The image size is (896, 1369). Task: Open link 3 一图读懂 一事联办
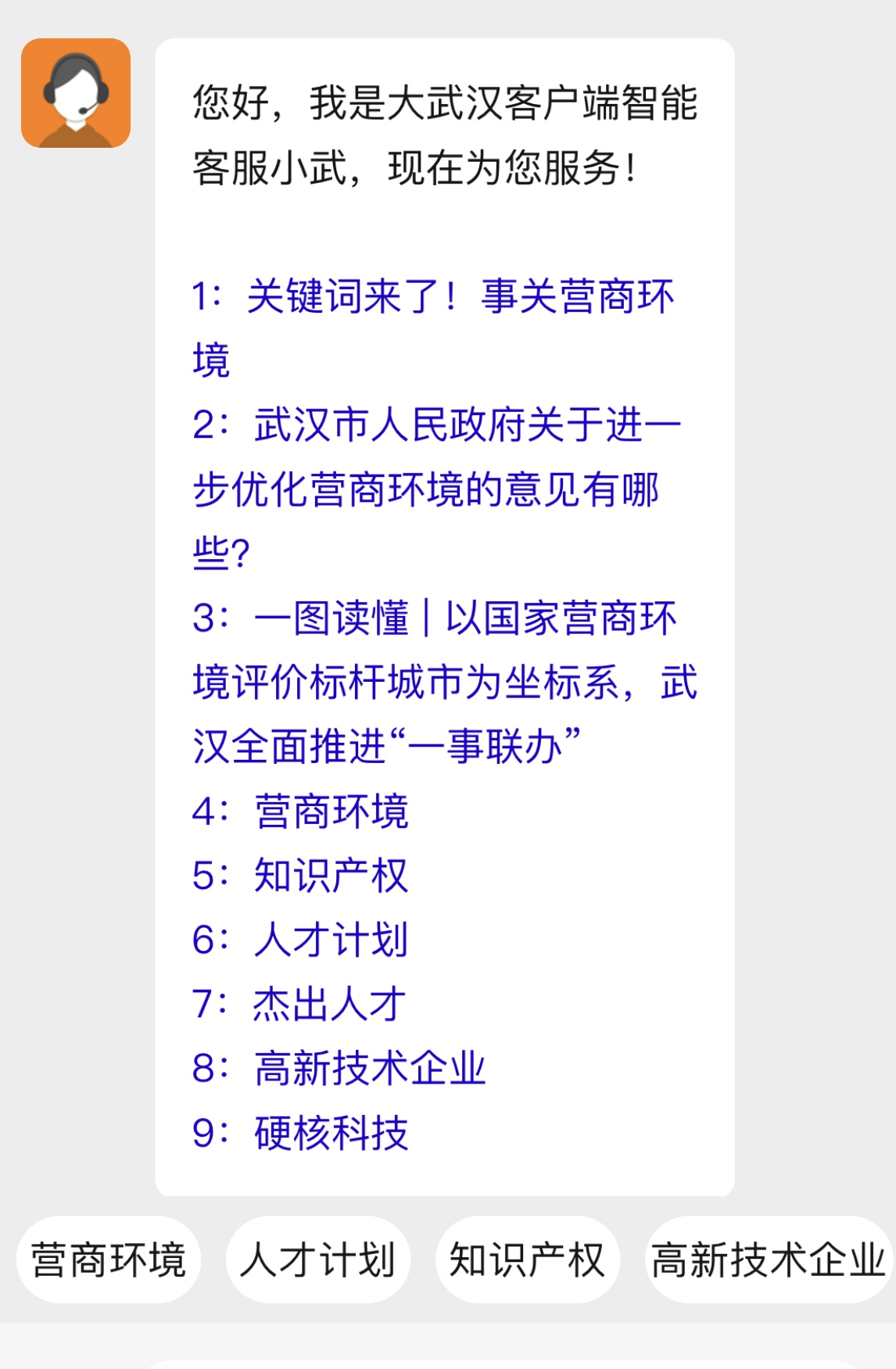click(x=445, y=682)
